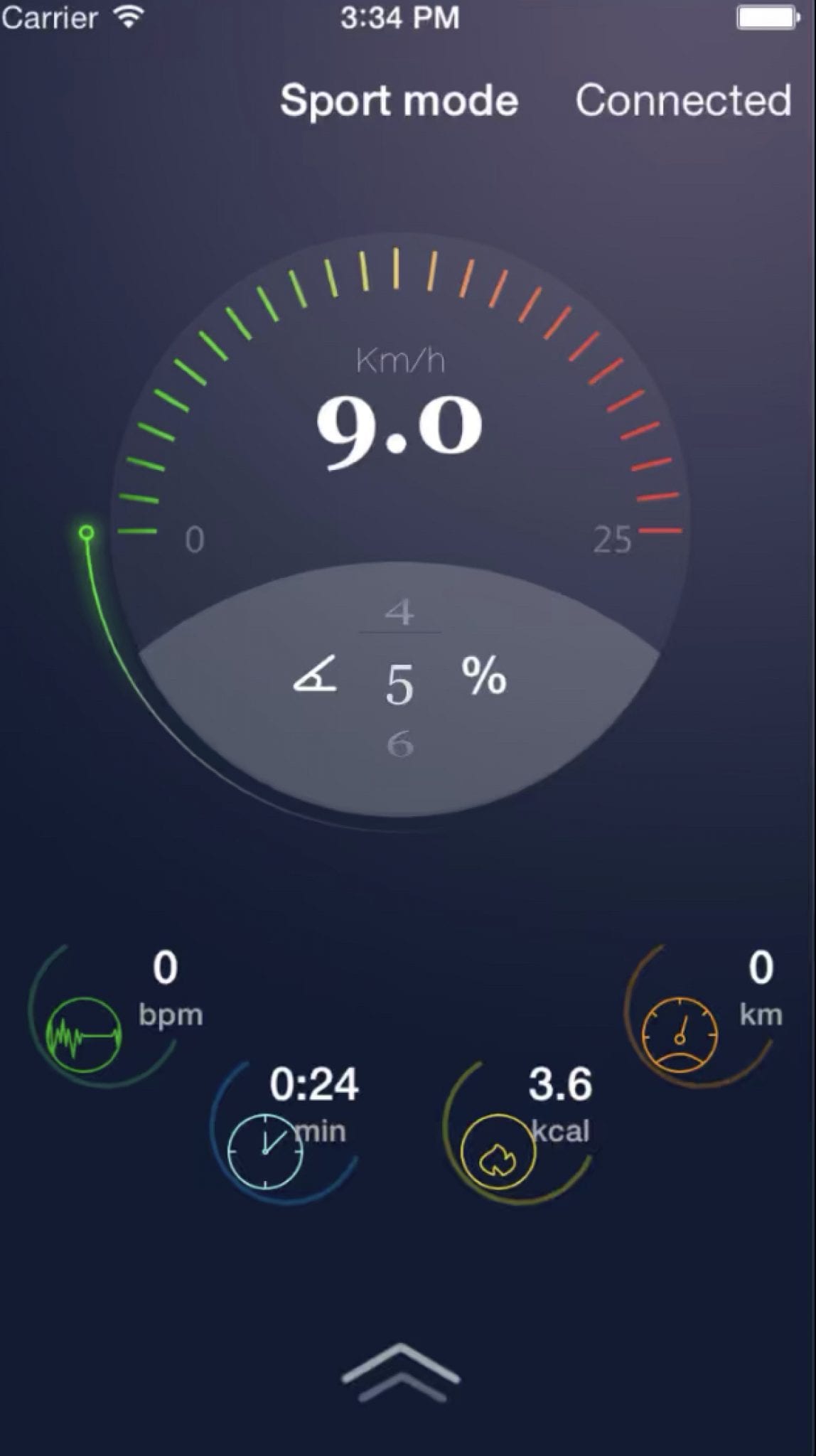Select incline value 6 in the picker
Viewport: 816px width, 1456px height.
400,745
